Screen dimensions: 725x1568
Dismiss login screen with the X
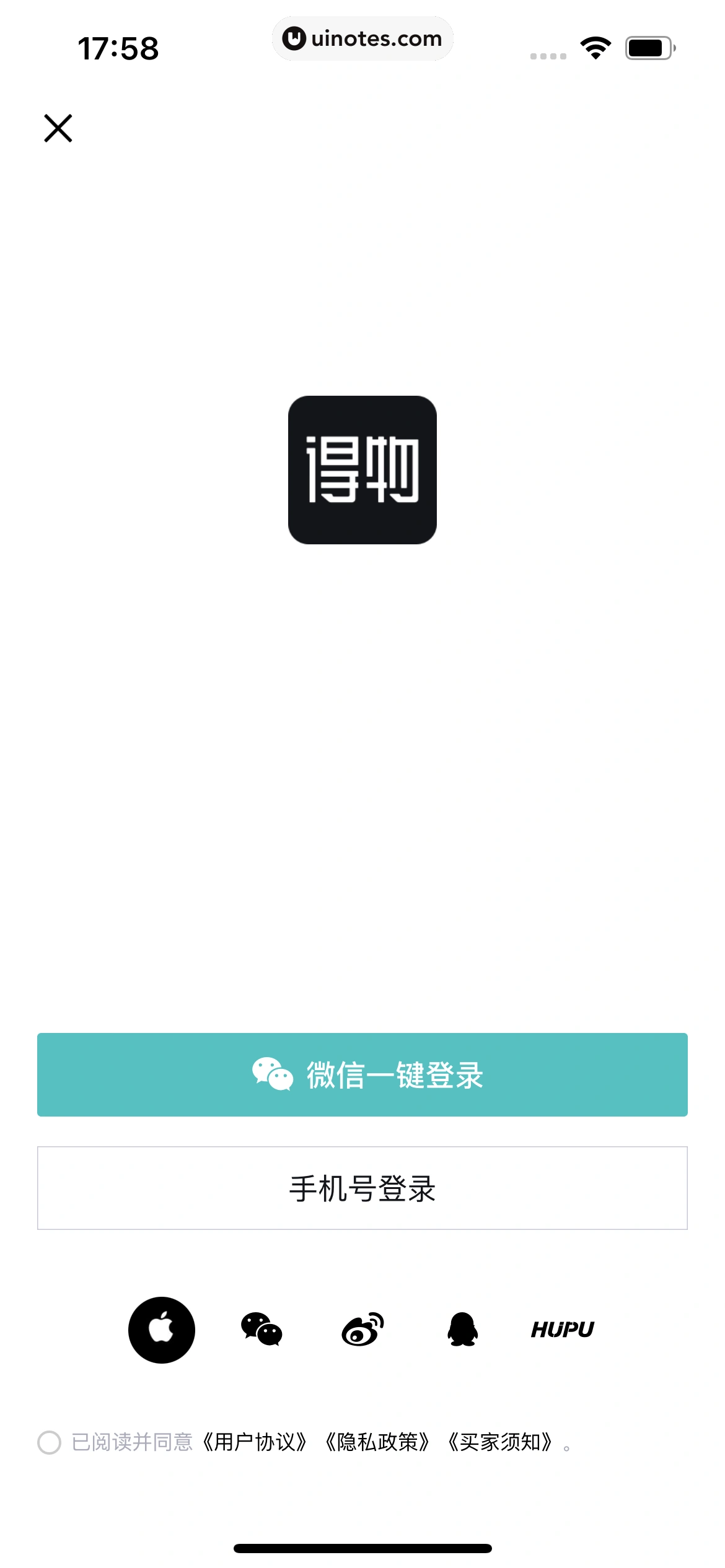pos(59,129)
